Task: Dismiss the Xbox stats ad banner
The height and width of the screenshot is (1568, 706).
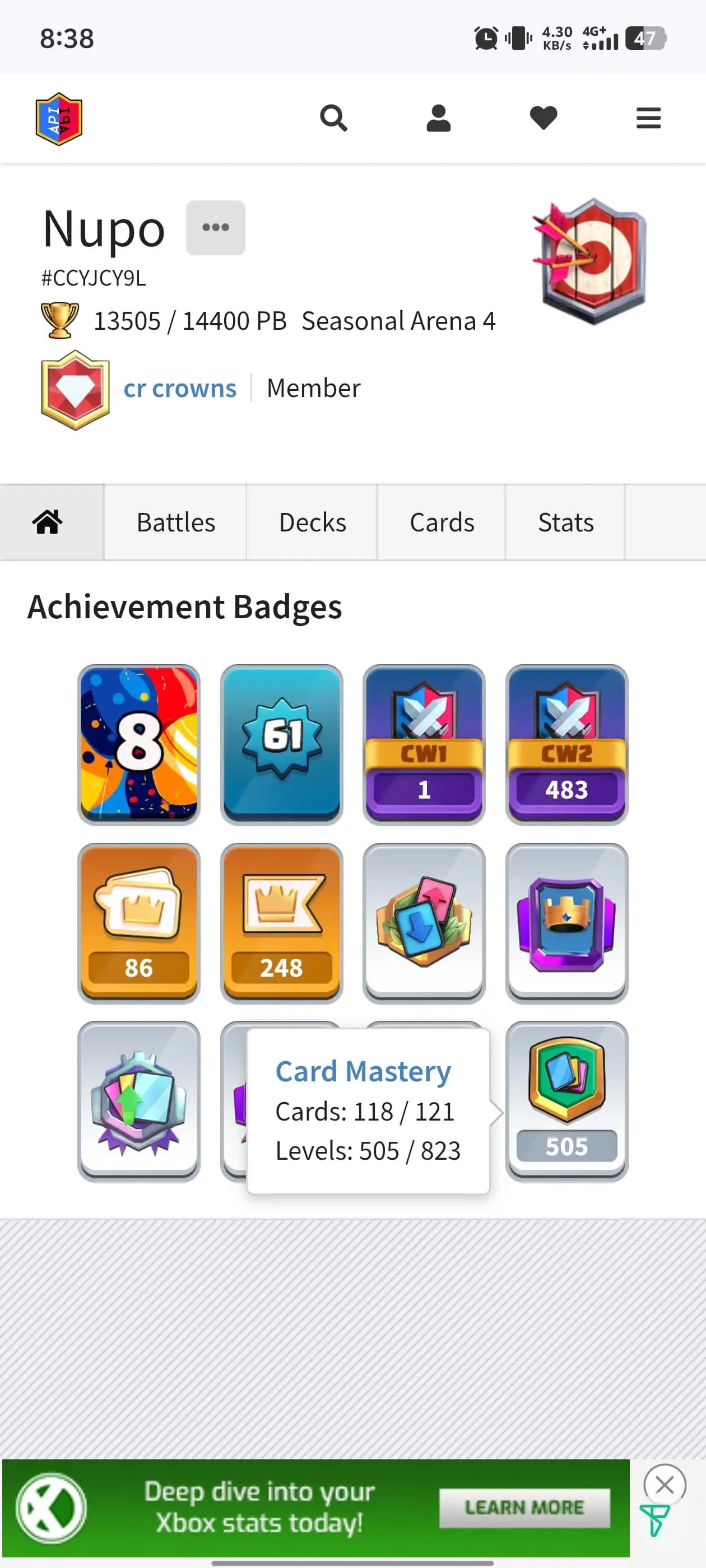Action: (665, 1485)
